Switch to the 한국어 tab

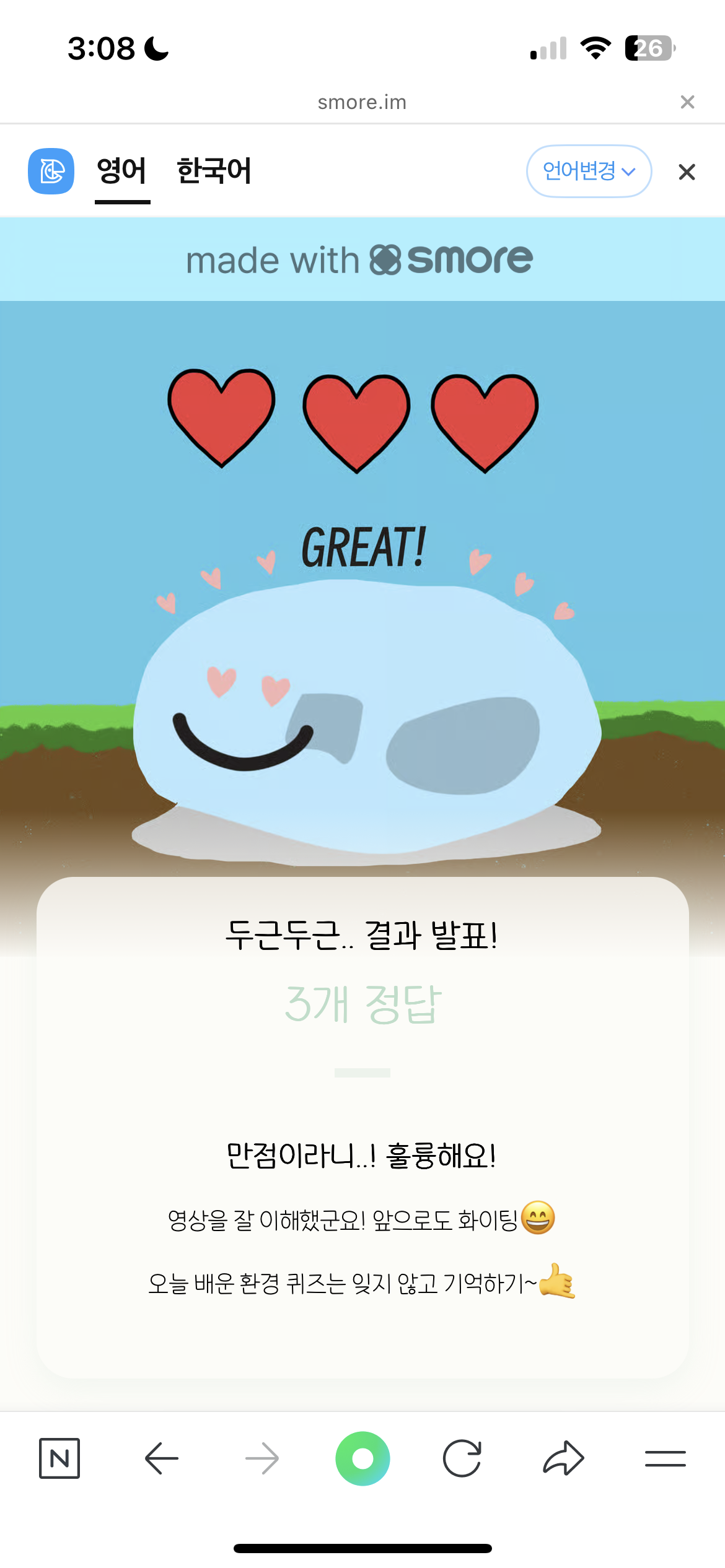[x=214, y=171]
